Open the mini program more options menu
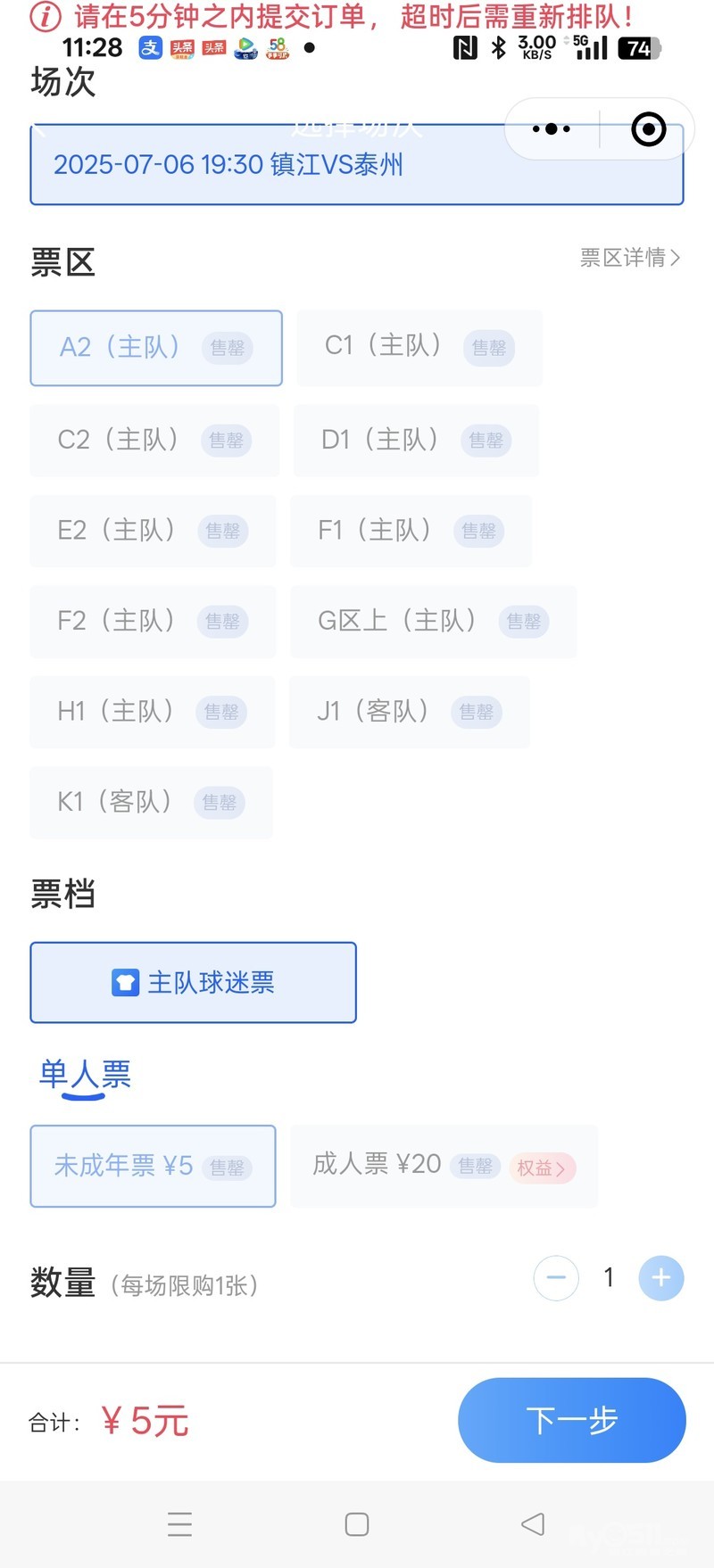This screenshot has height=1568, width=714. click(552, 129)
